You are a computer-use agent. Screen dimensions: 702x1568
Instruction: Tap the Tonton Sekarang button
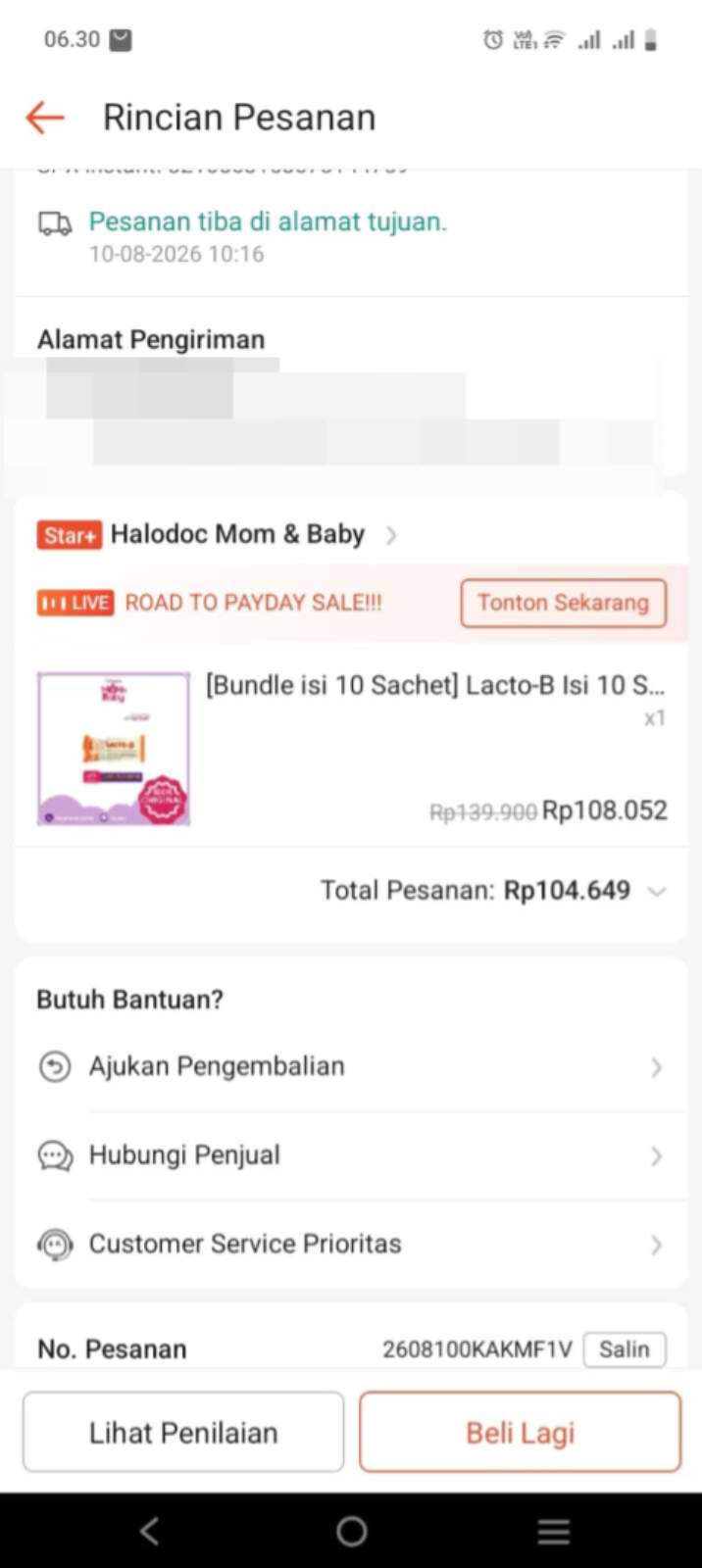coord(563,603)
